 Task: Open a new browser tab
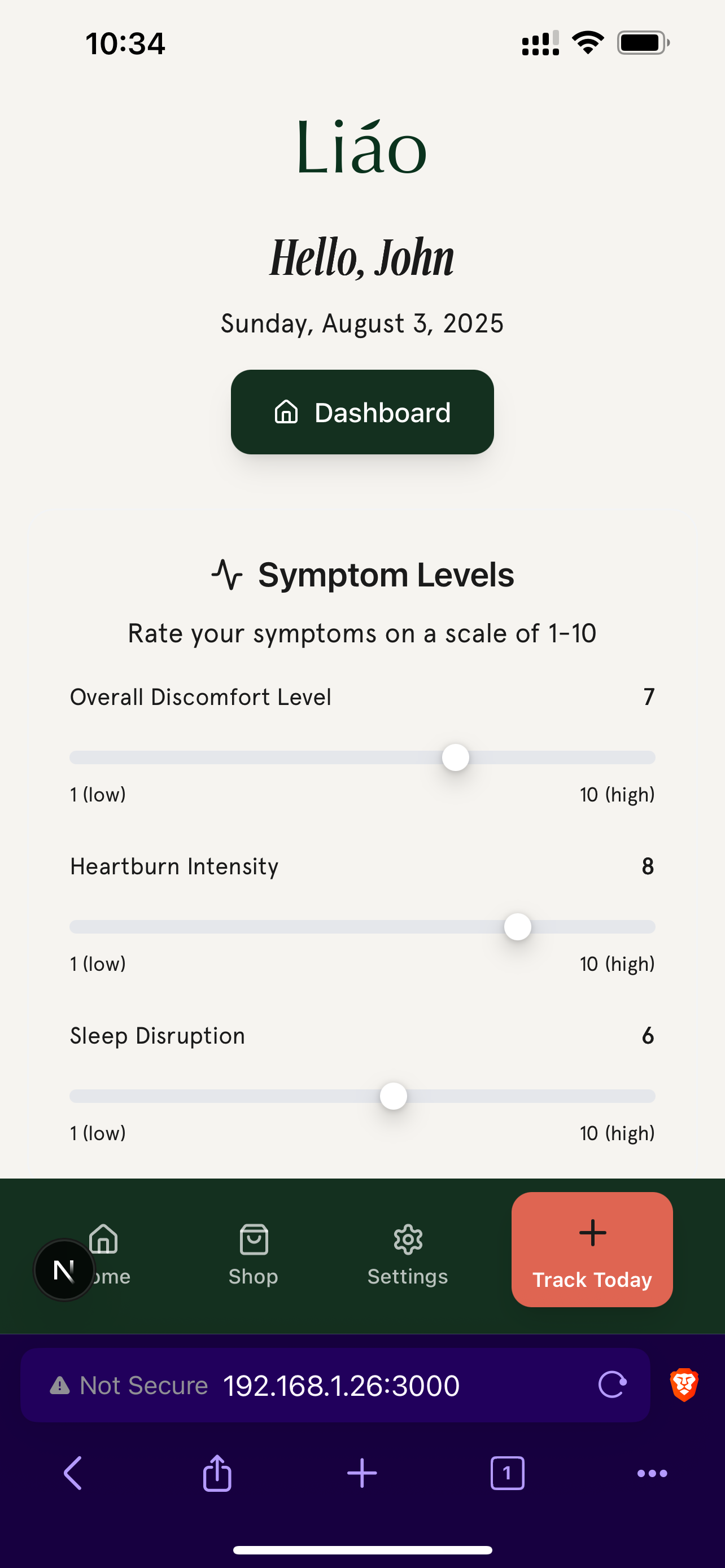click(362, 1473)
